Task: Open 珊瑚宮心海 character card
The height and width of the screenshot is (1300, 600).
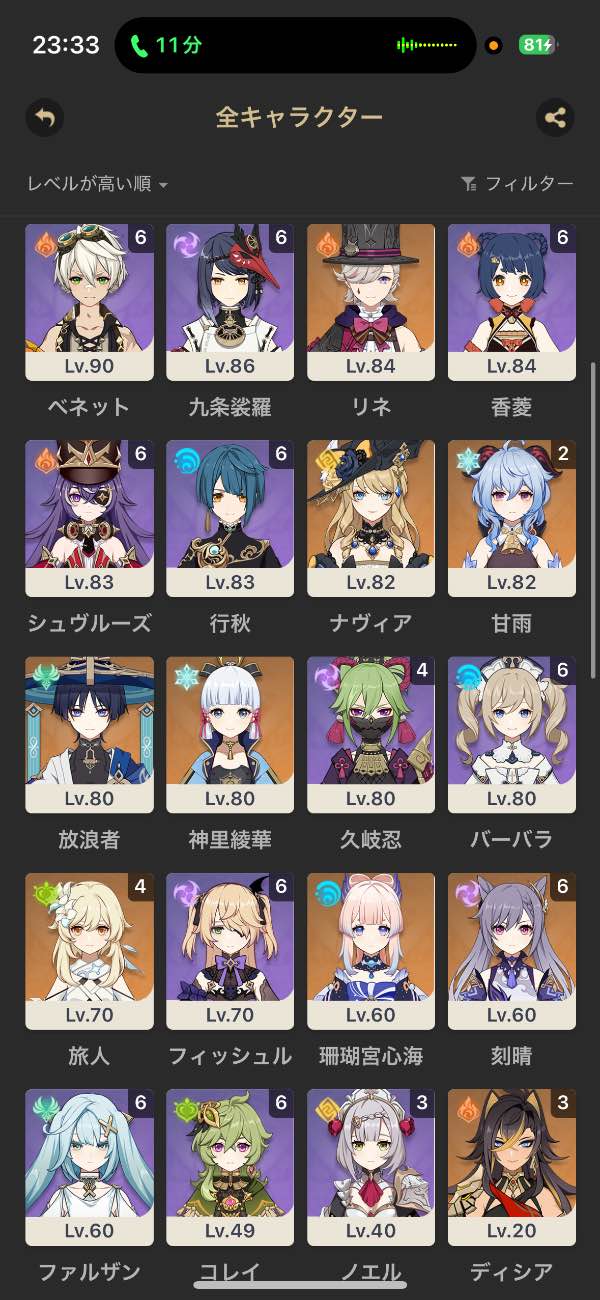Action: (x=371, y=950)
